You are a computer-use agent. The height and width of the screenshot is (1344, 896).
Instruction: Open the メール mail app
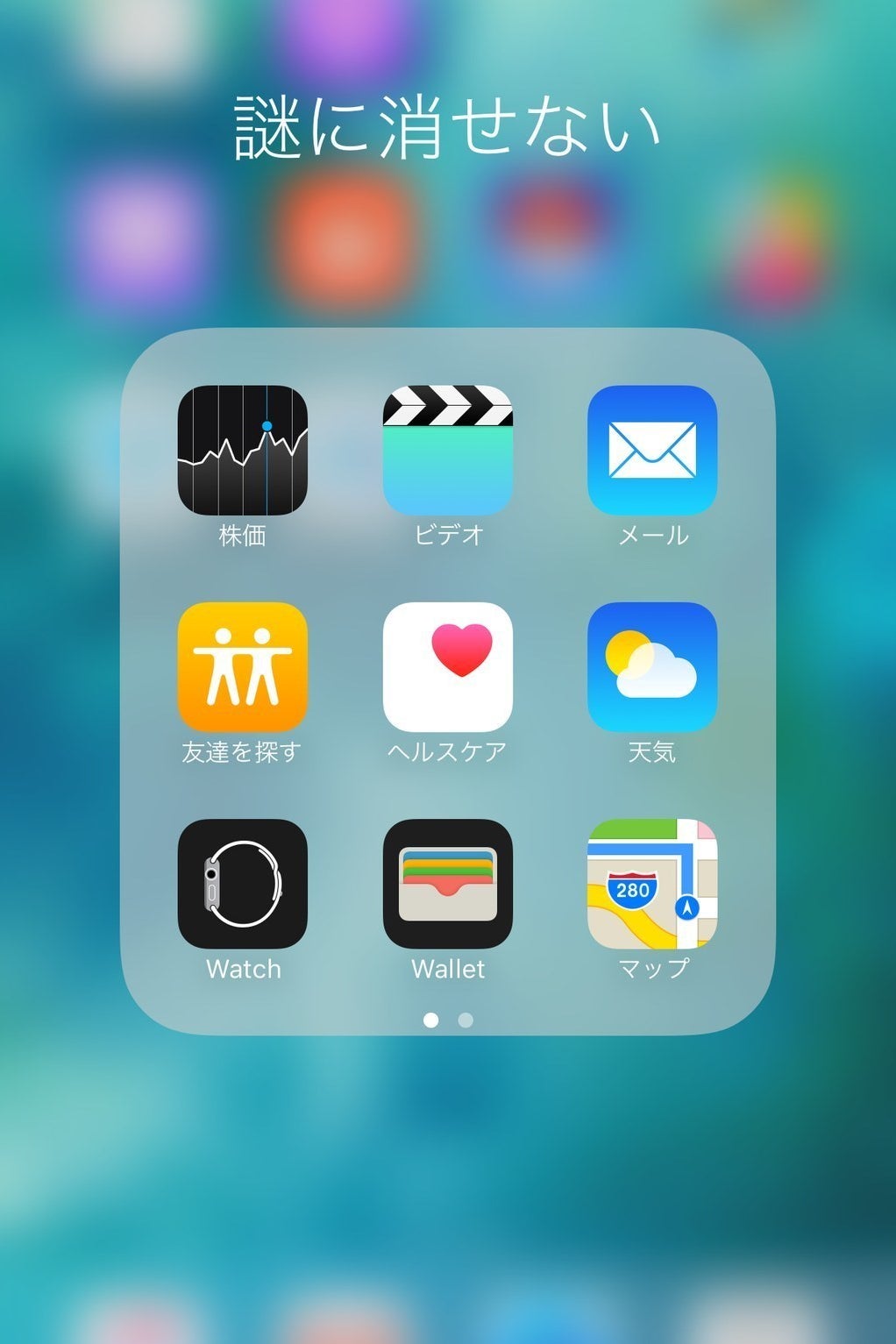tap(652, 450)
